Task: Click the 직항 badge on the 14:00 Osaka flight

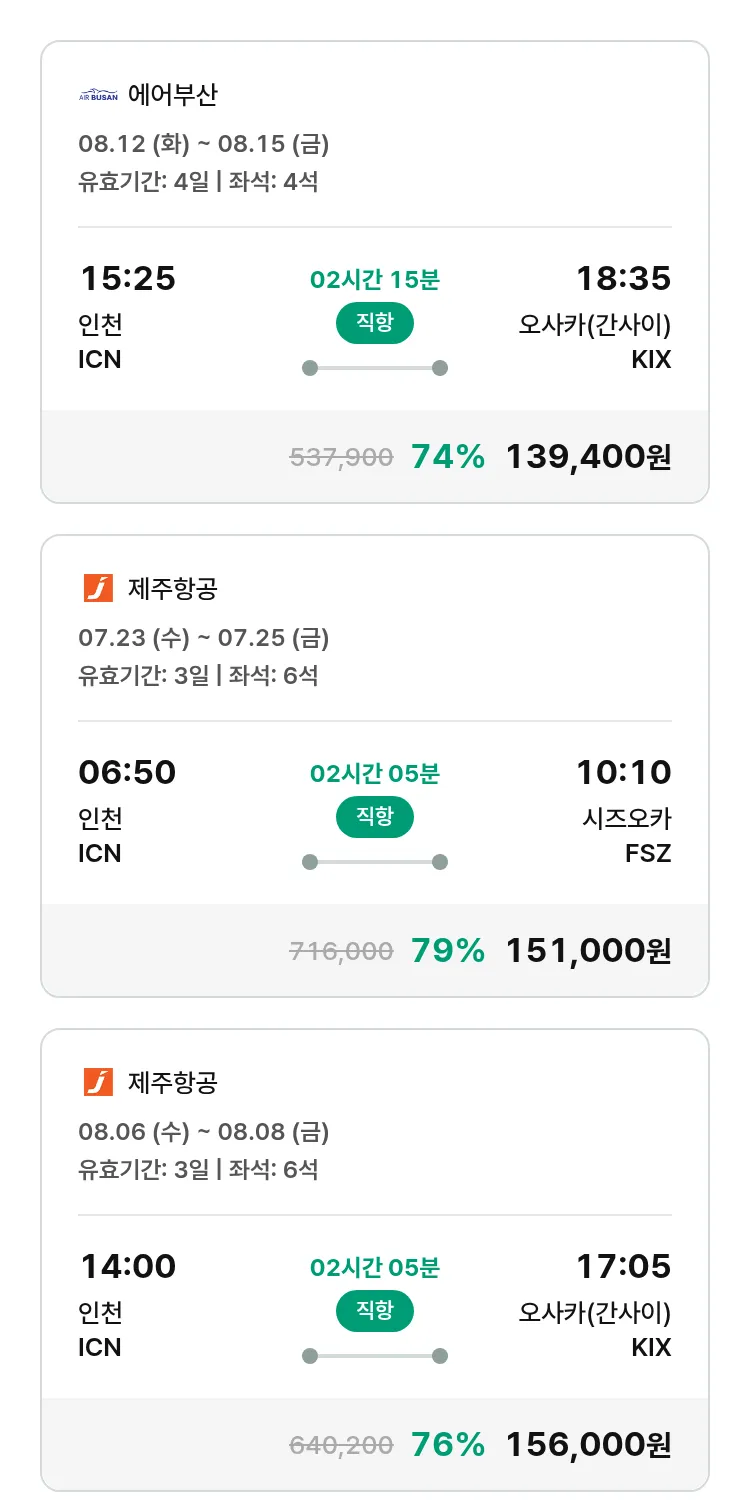Action: (x=374, y=1311)
